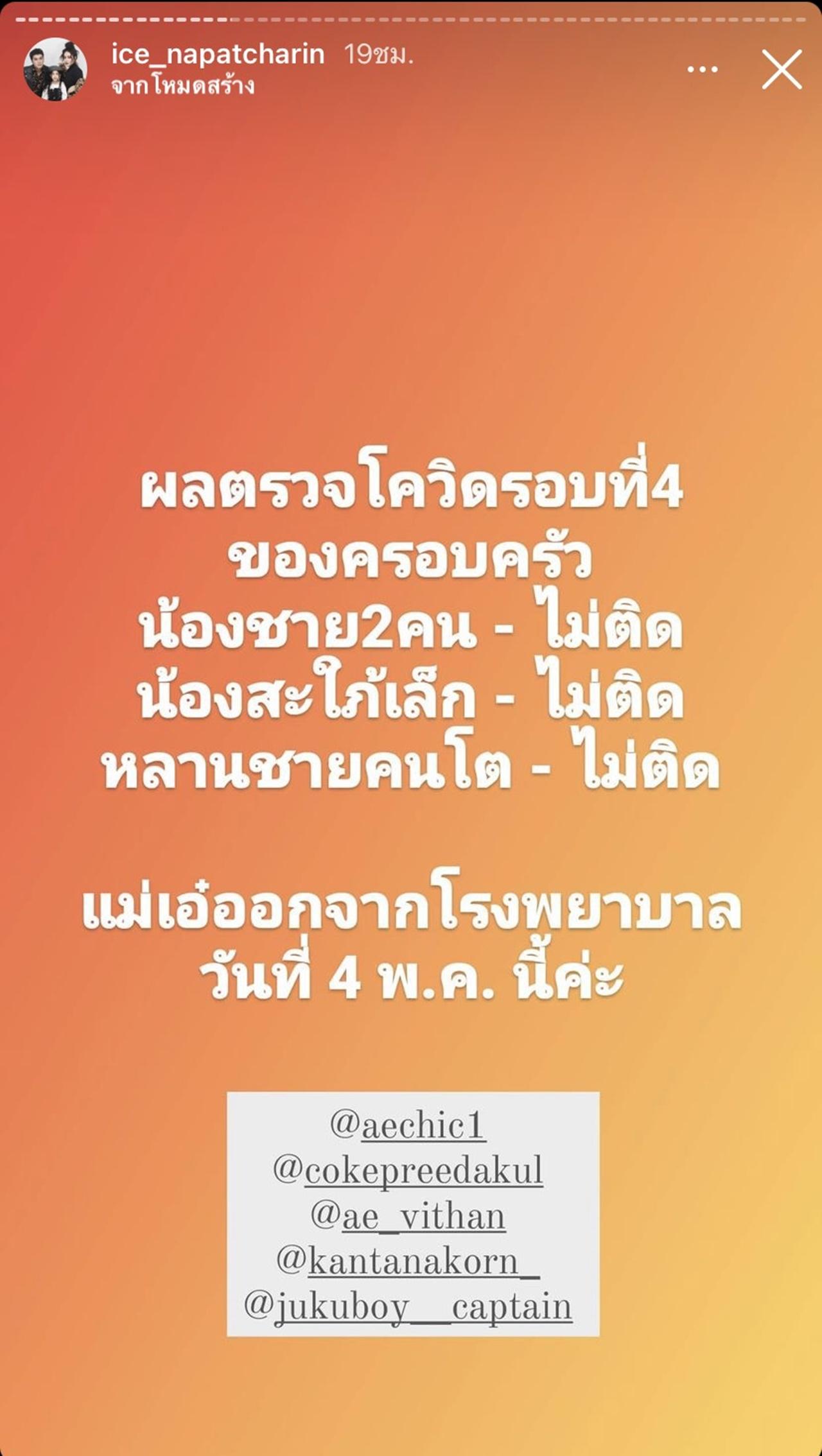Close the Instagram story
The image size is (822, 1456).
782,69
